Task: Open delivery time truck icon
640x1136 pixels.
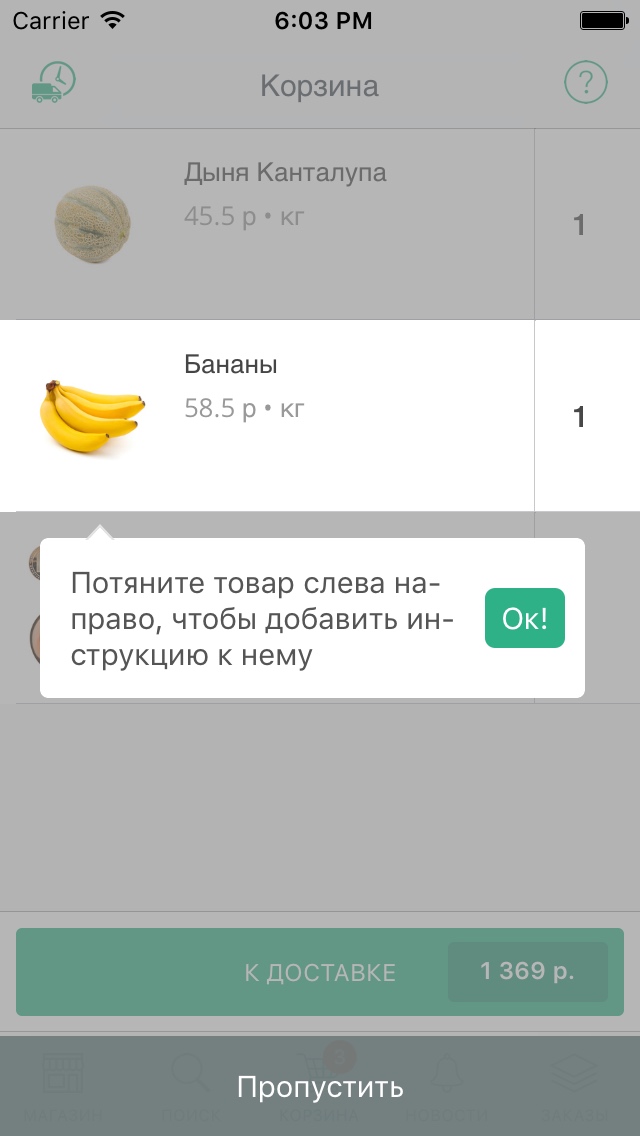Action: pos(54,83)
